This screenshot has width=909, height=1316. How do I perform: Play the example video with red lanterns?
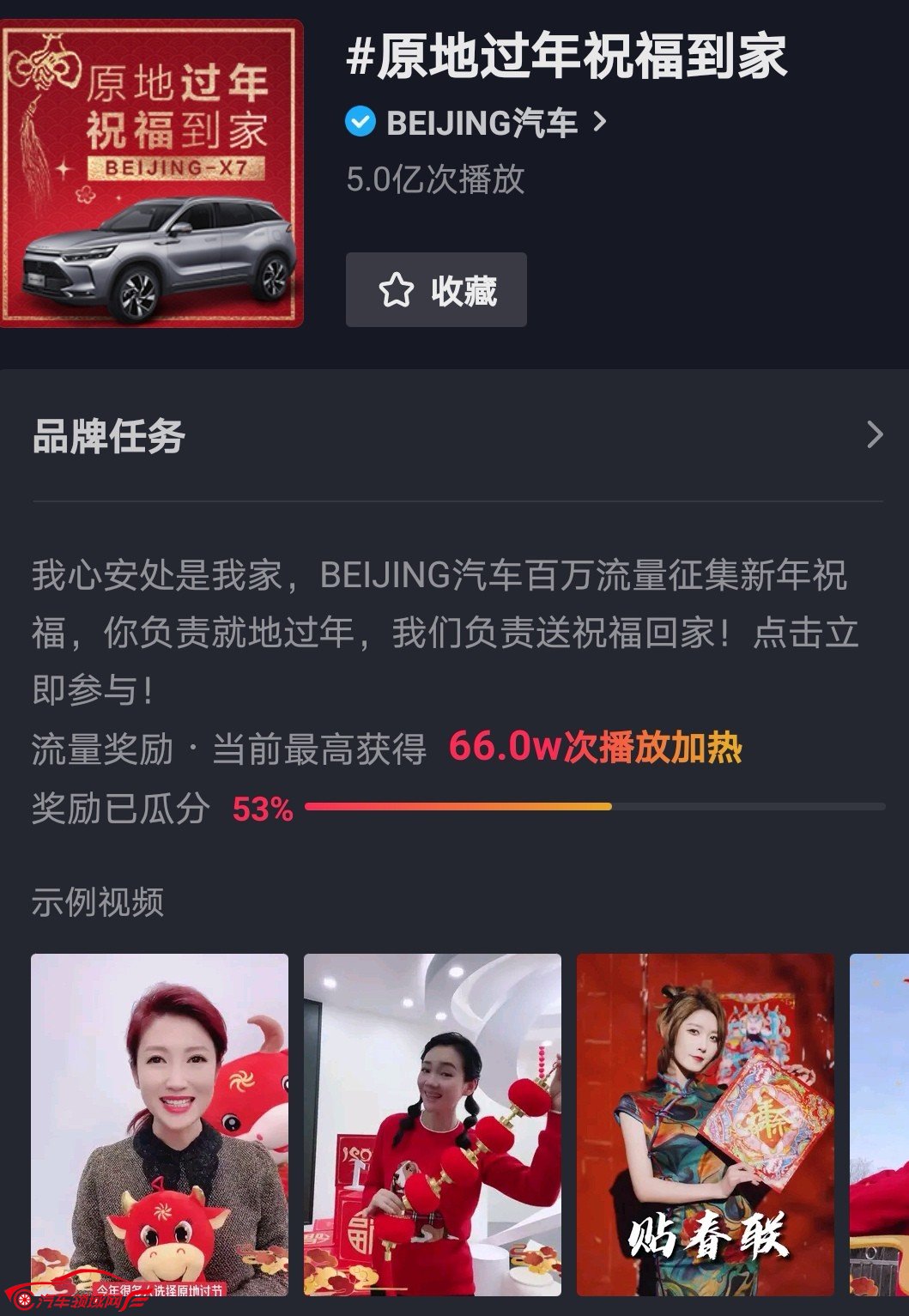pyautogui.click(x=432, y=1123)
